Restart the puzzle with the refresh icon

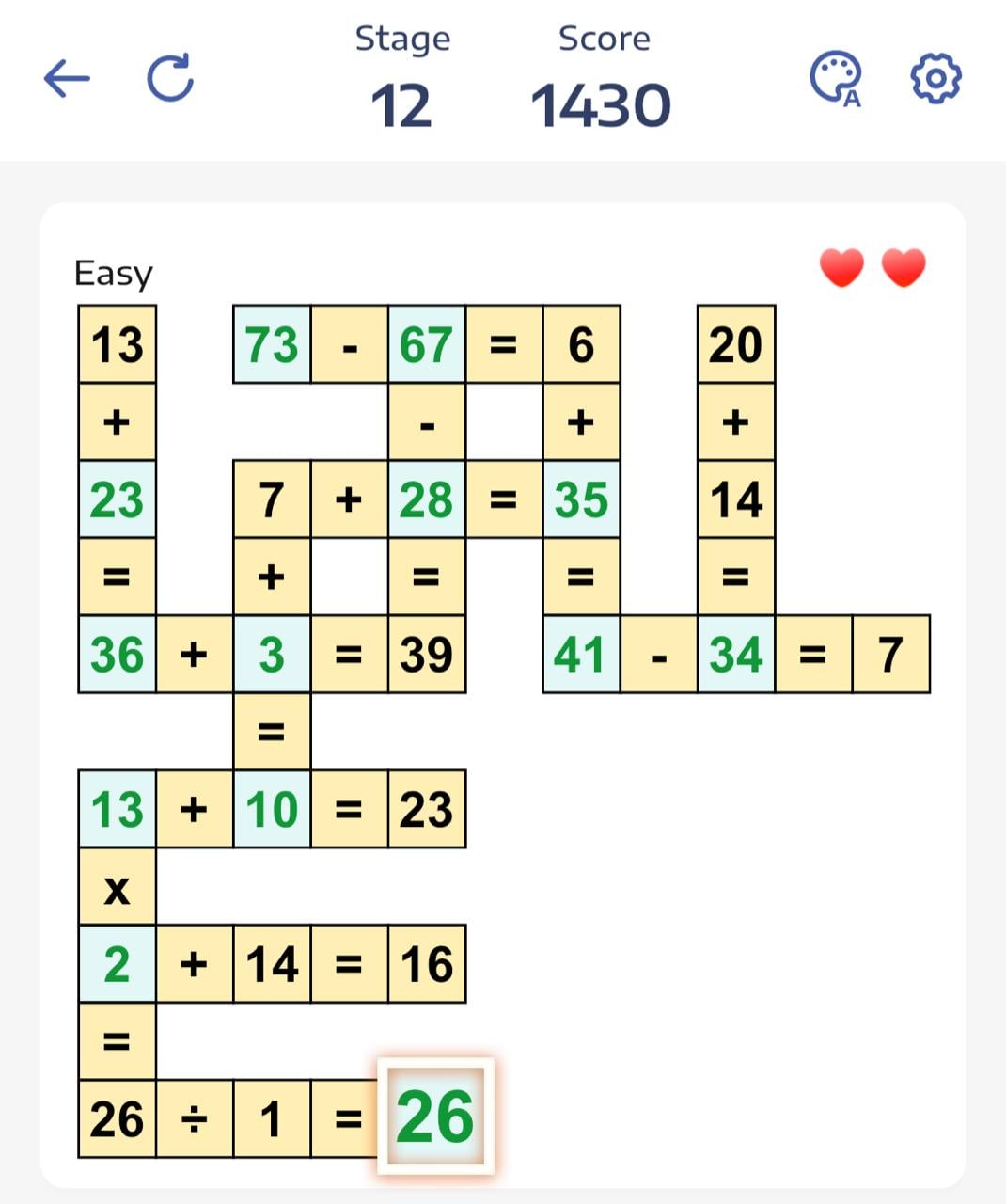170,78
